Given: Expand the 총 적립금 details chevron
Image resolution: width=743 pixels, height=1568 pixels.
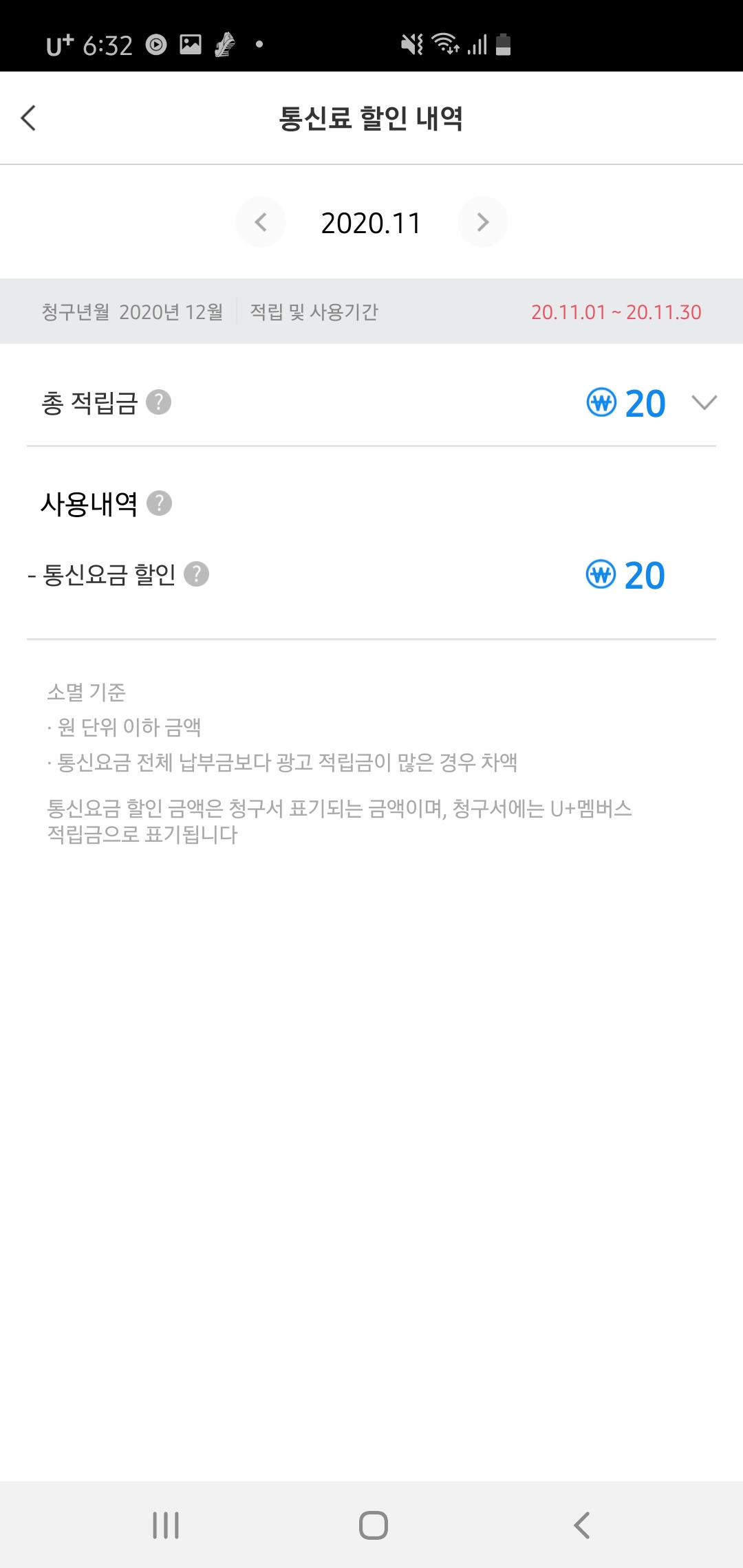Looking at the screenshot, I should click(x=704, y=403).
